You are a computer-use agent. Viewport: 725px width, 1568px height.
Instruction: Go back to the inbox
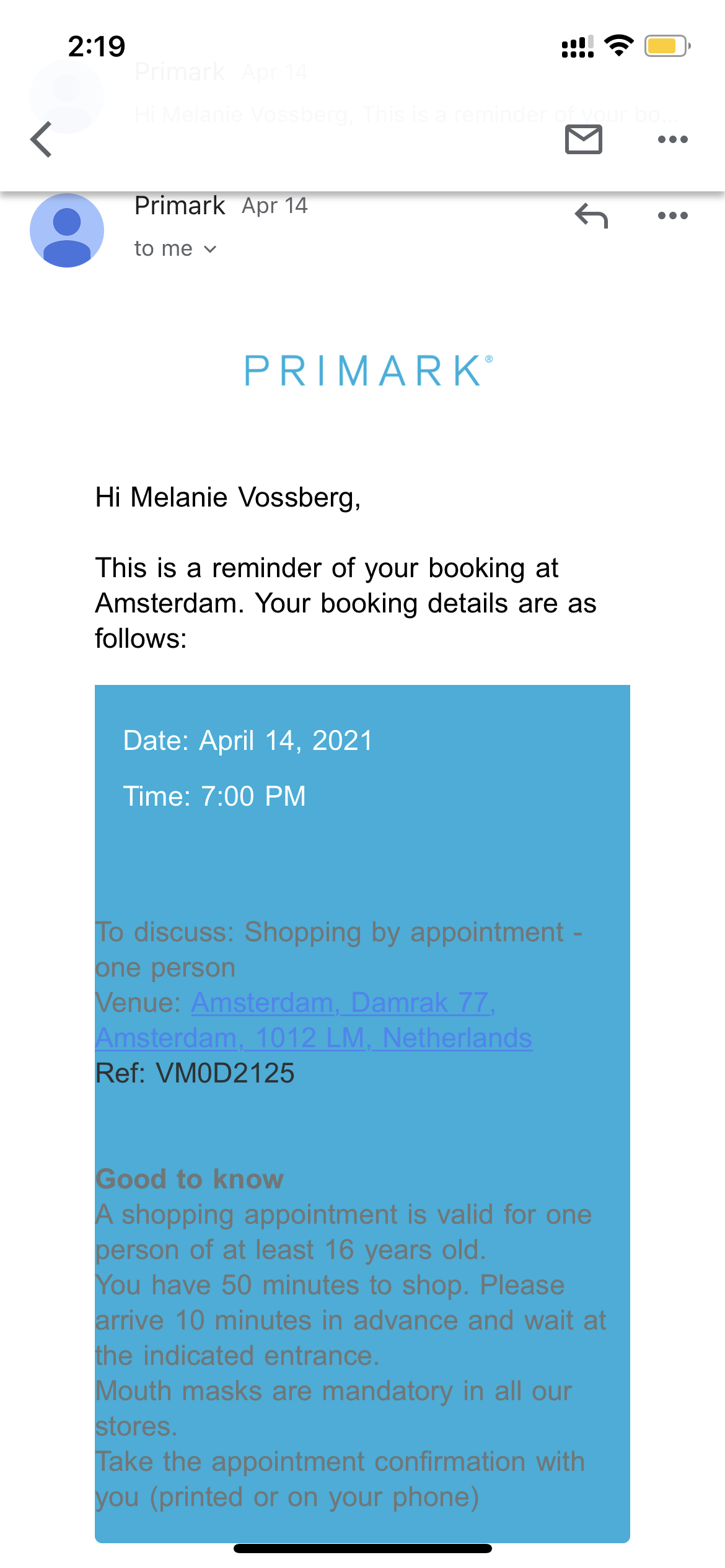coord(42,139)
